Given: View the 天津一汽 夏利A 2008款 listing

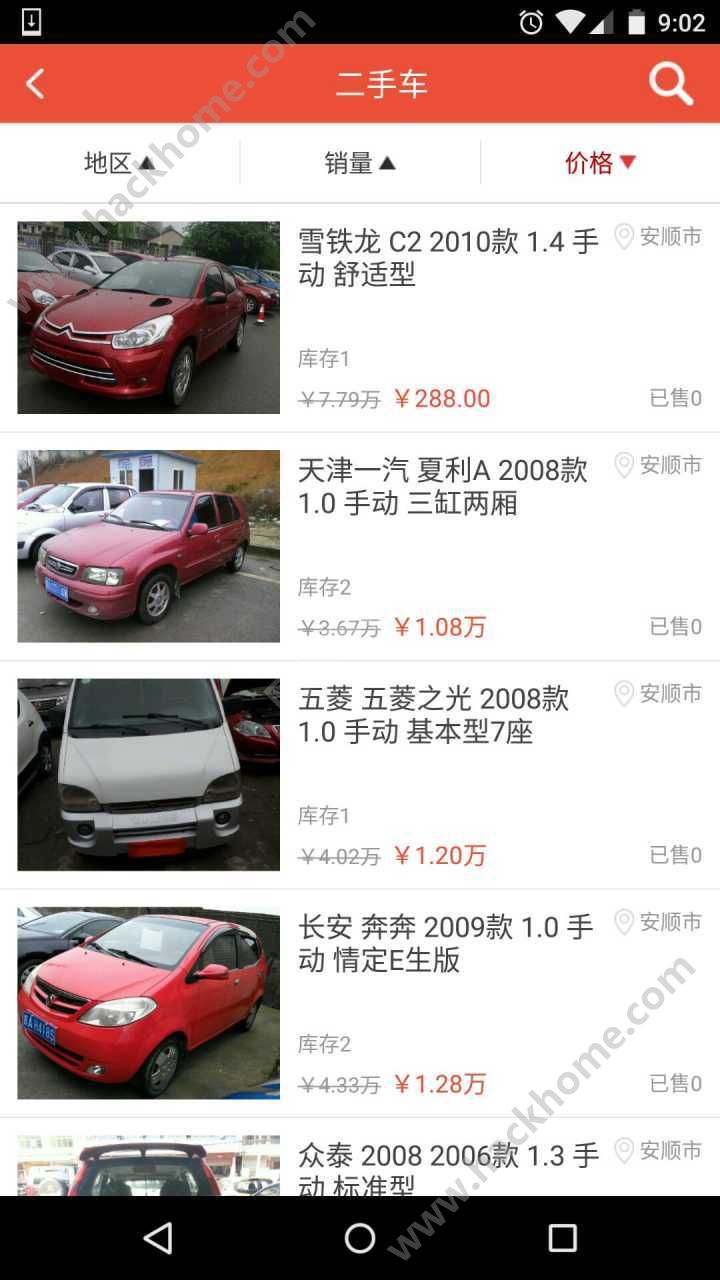Looking at the screenshot, I should click(442, 486).
